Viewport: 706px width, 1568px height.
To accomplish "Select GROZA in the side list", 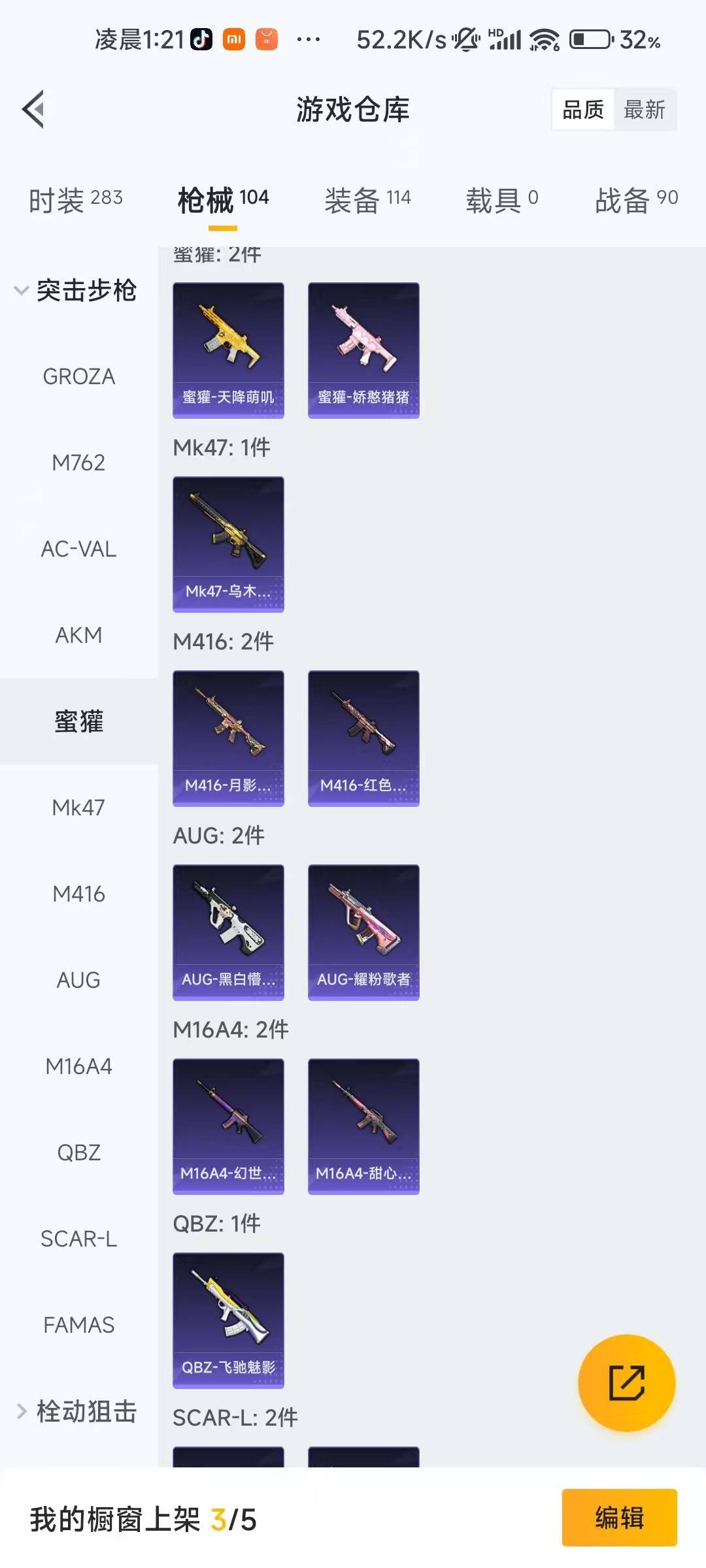I will point(78,376).
